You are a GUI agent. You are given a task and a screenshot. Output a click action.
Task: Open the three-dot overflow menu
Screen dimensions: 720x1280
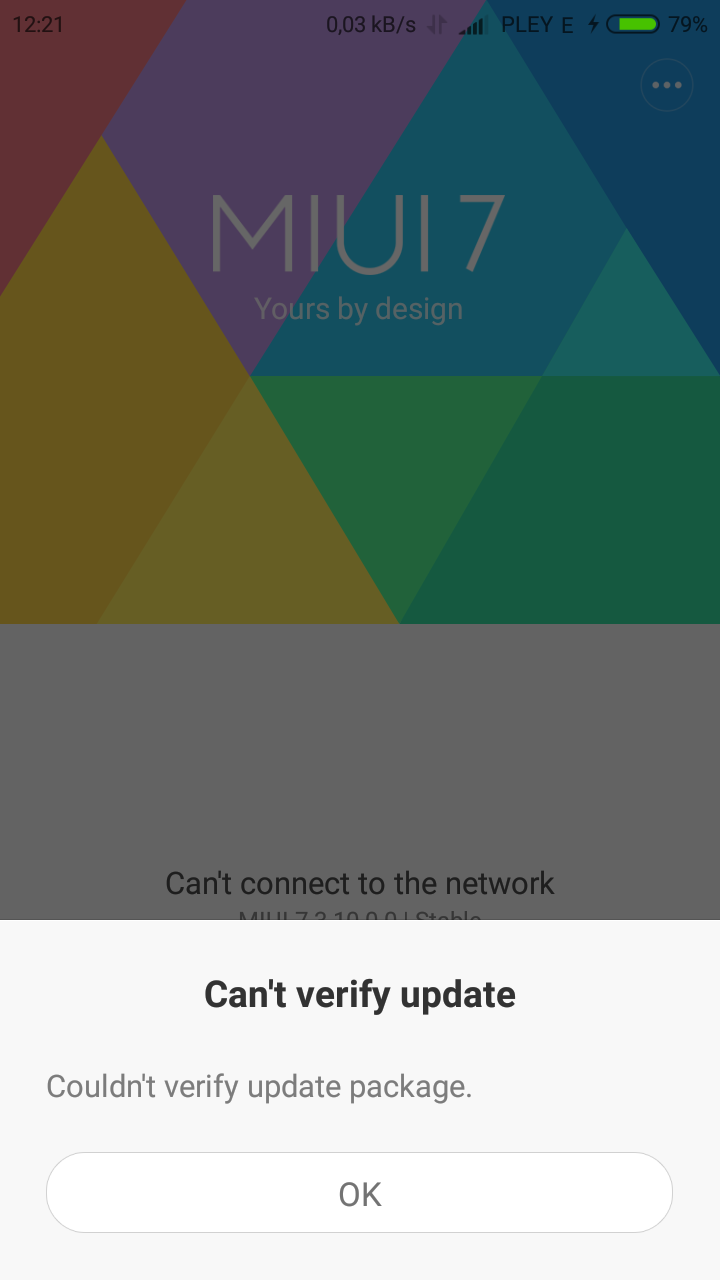click(x=666, y=85)
